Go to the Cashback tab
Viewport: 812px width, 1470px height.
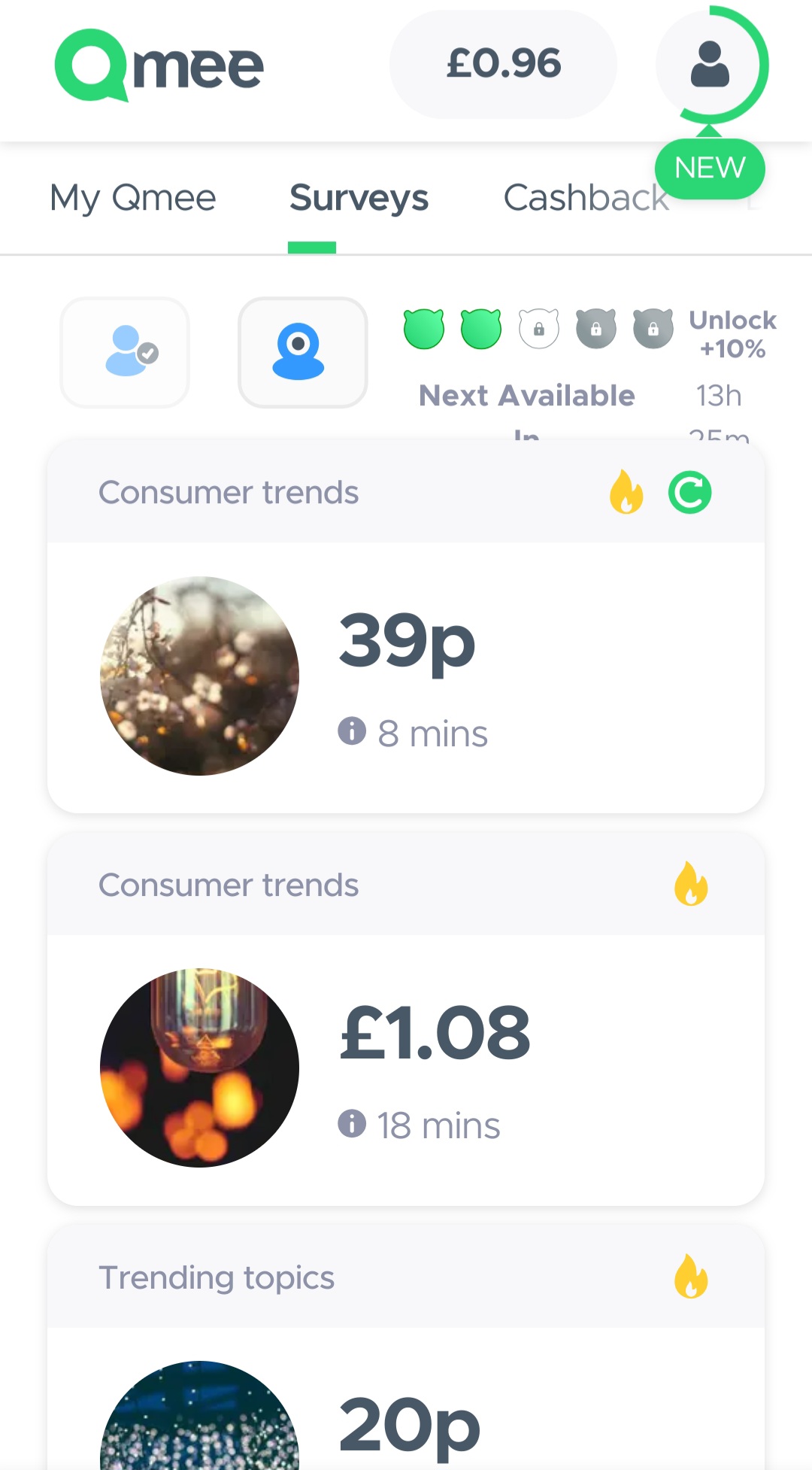click(586, 198)
